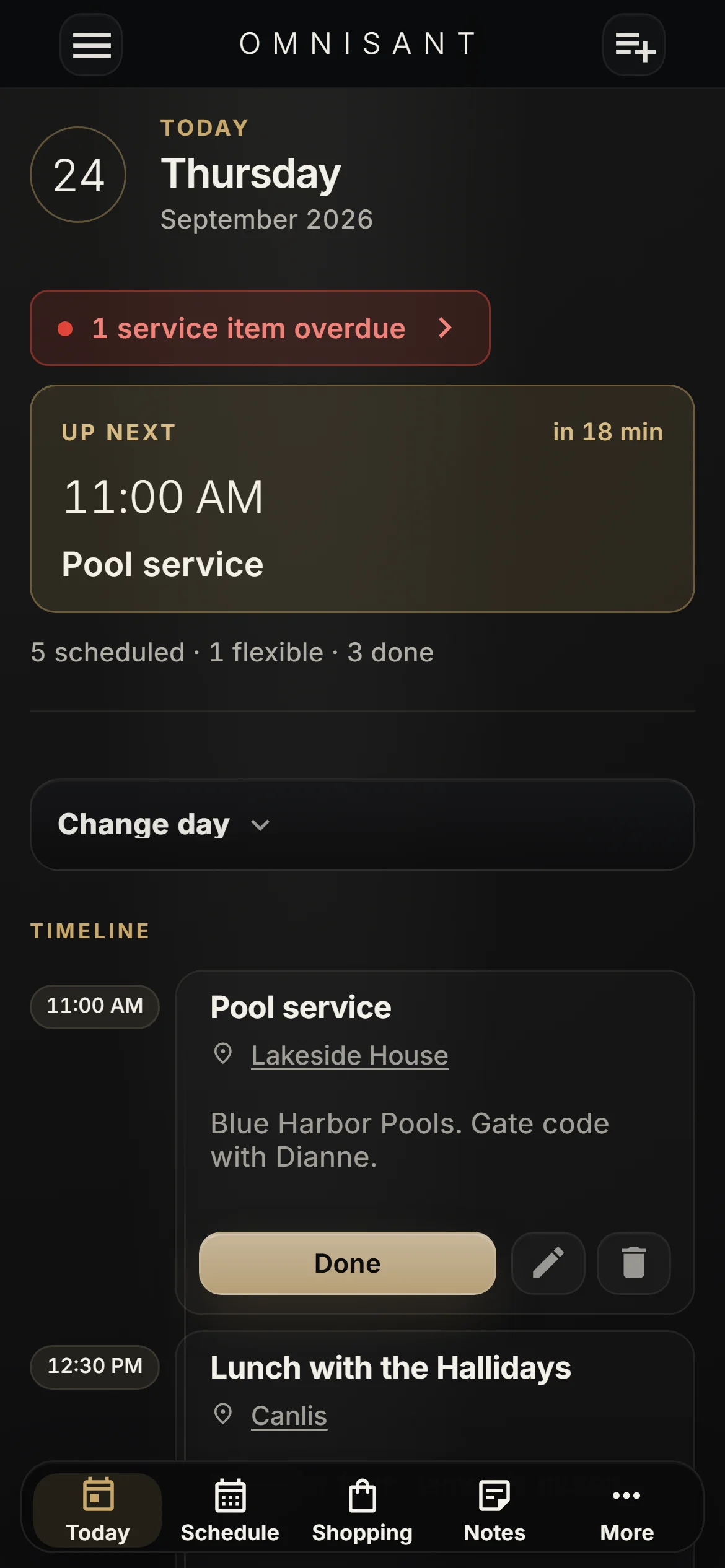Screen dimensions: 725x1568
Task: Switch to the Shopping tab
Action: click(362, 1510)
